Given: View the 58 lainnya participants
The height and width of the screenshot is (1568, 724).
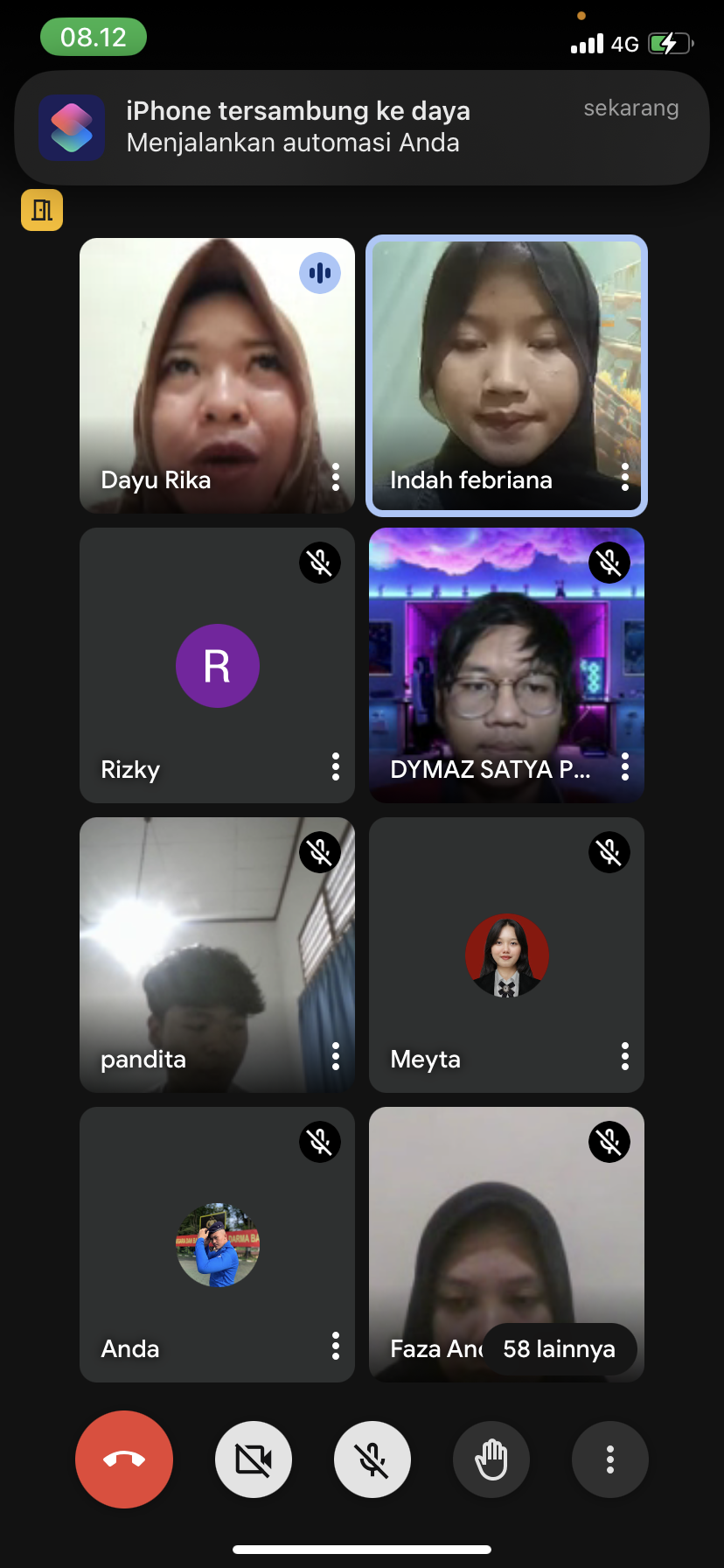Looking at the screenshot, I should coord(559,1349).
